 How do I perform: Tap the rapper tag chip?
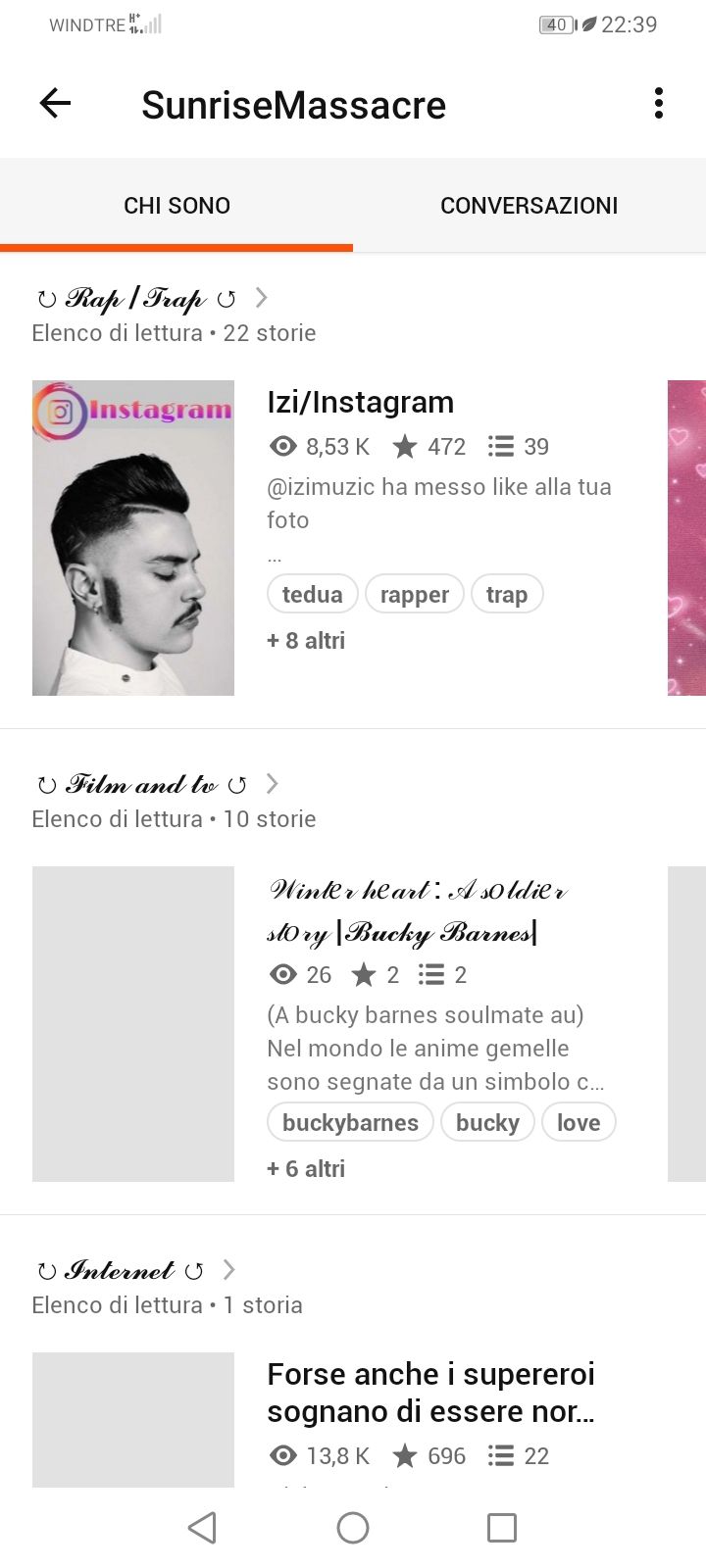tap(415, 594)
